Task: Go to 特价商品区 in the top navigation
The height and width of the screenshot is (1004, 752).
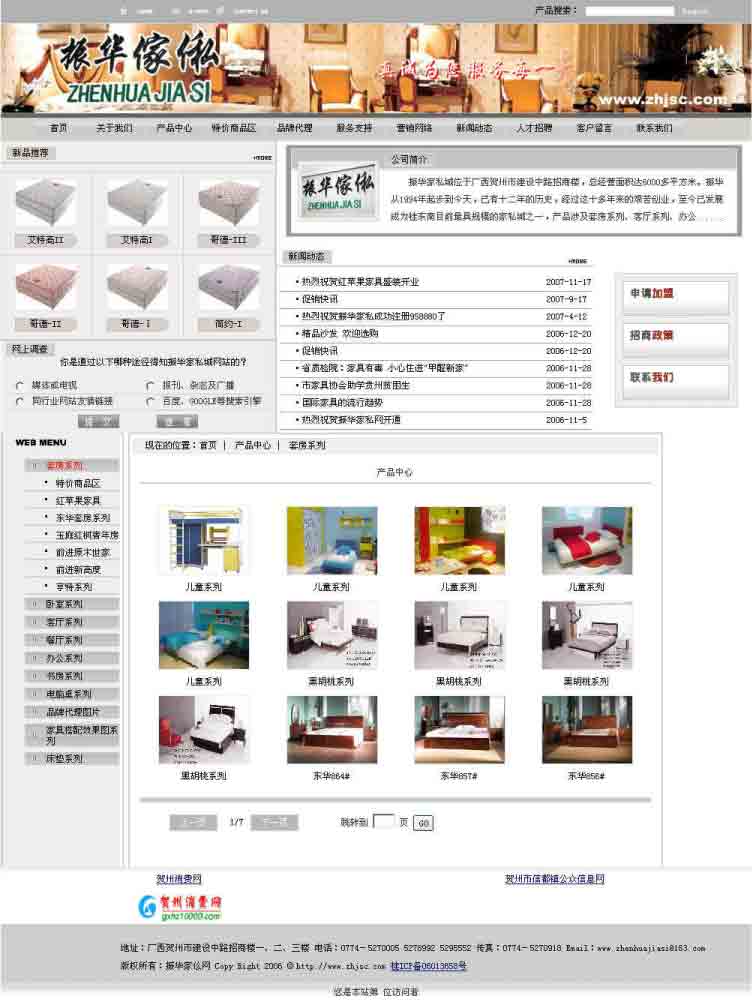Action: (233, 128)
